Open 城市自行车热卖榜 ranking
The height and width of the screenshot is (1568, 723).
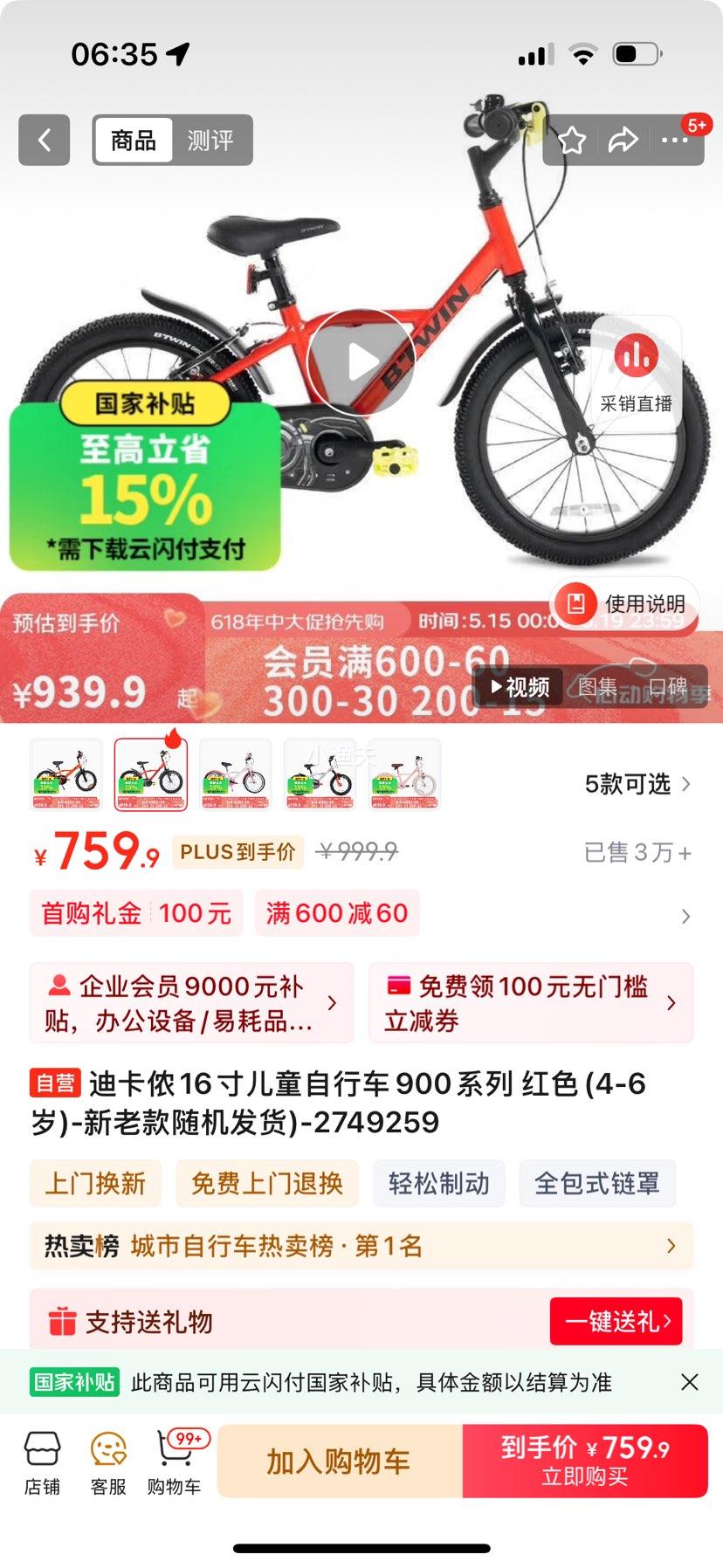[x=361, y=1246]
